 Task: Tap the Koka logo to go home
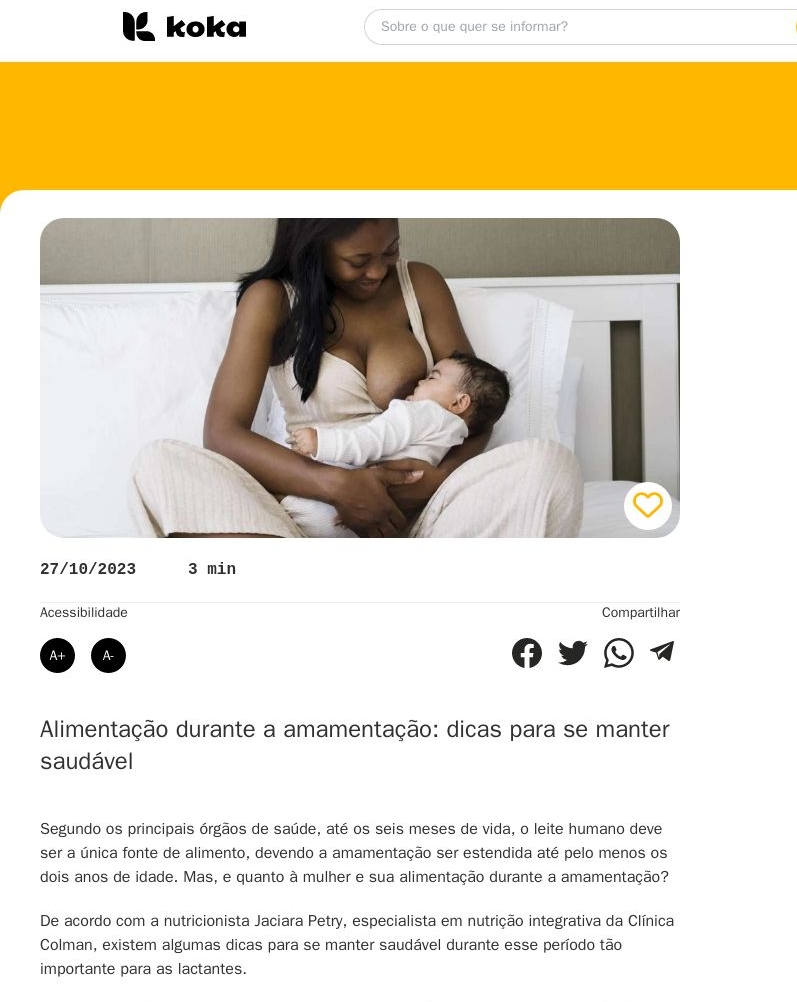pos(185,27)
